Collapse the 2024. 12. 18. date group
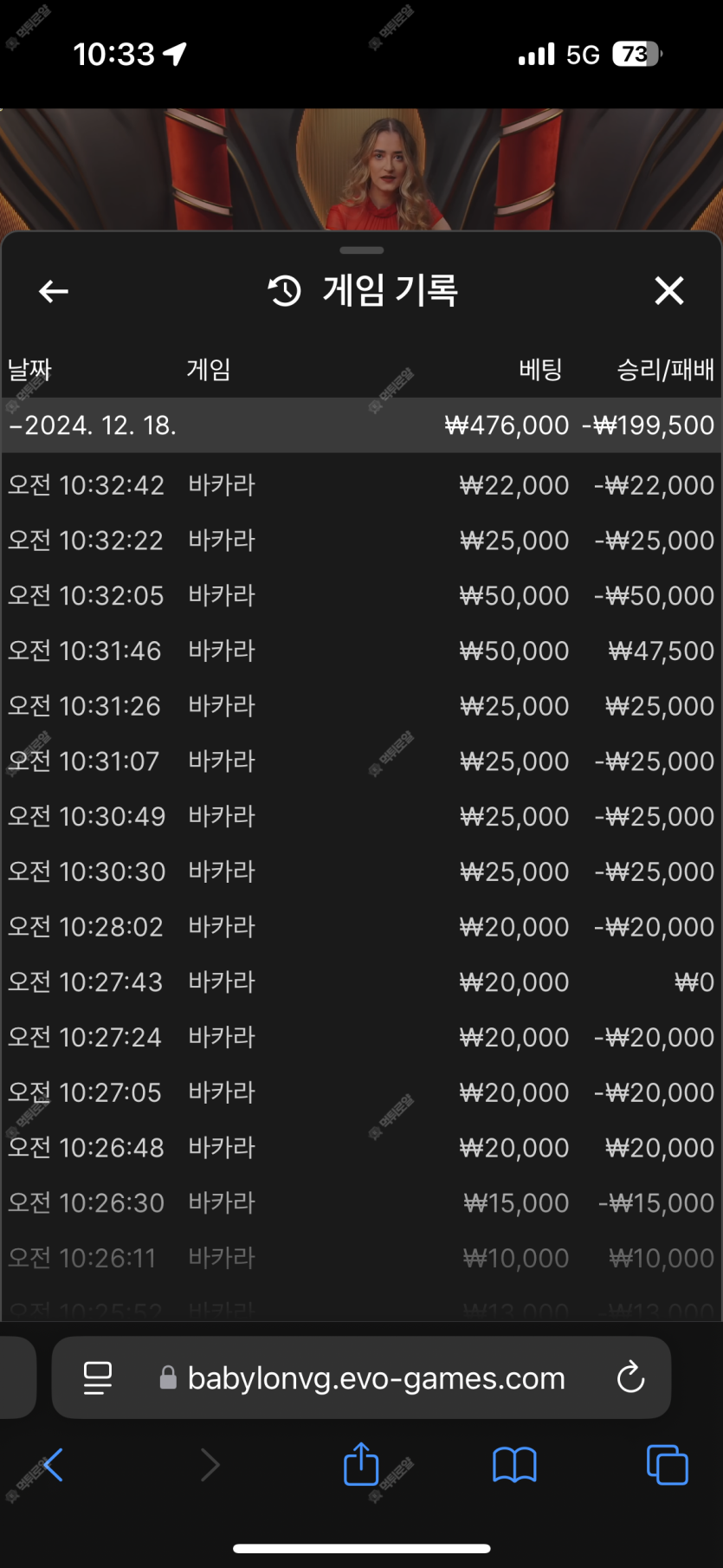This screenshot has width=723, height=1568. tap(362, 425)
